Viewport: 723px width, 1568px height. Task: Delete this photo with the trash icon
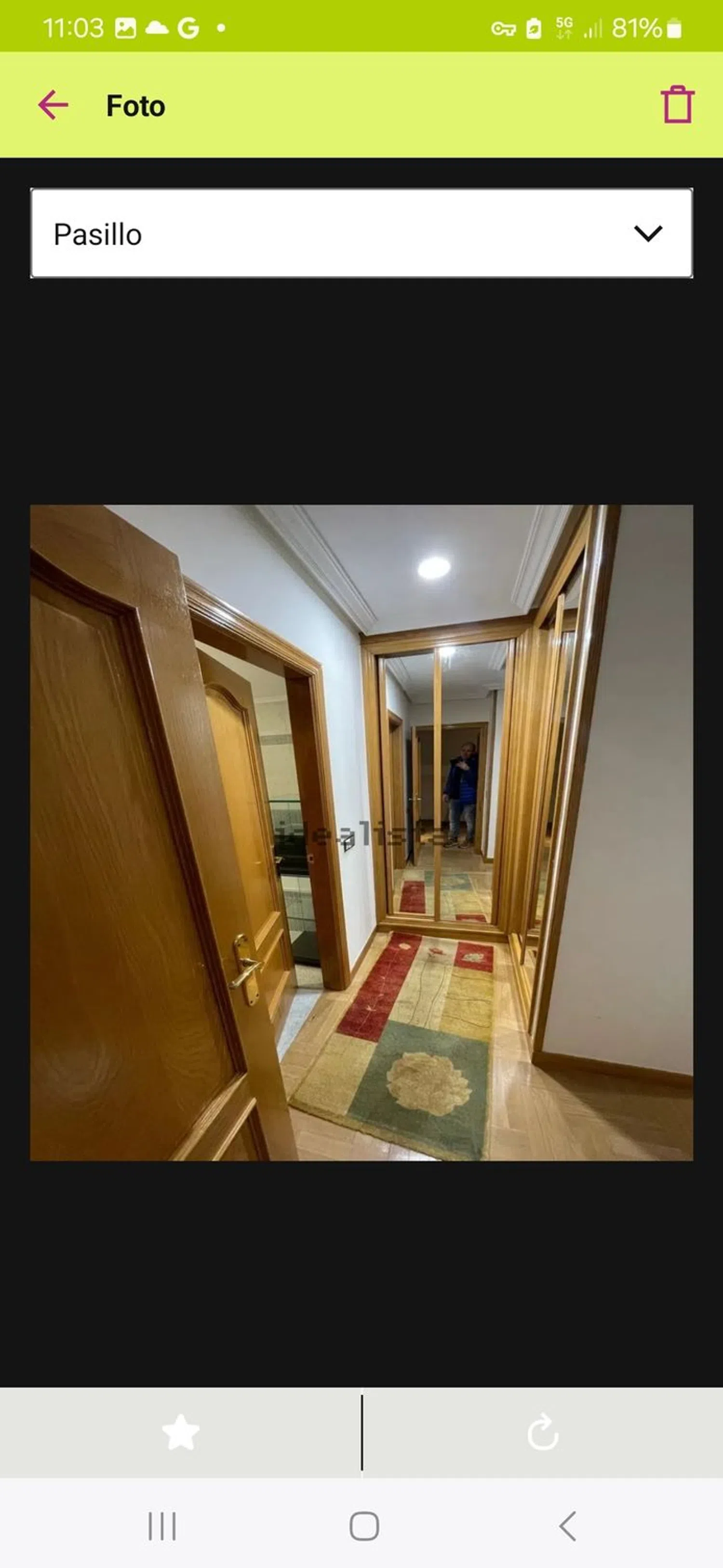677,105
